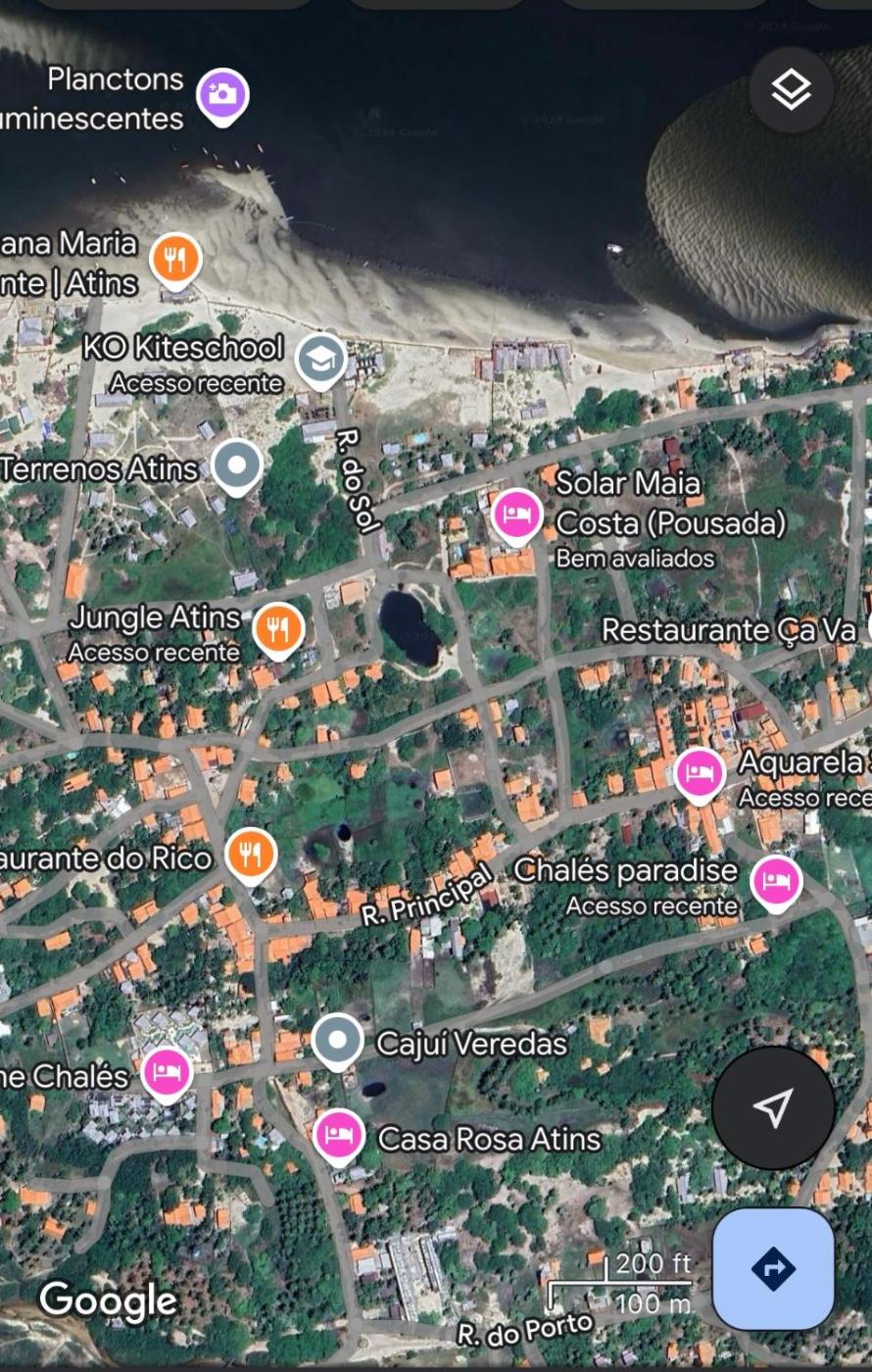This screenshot has width=872, height=1372.
Task: Center map on my location
Action: 773,1107
